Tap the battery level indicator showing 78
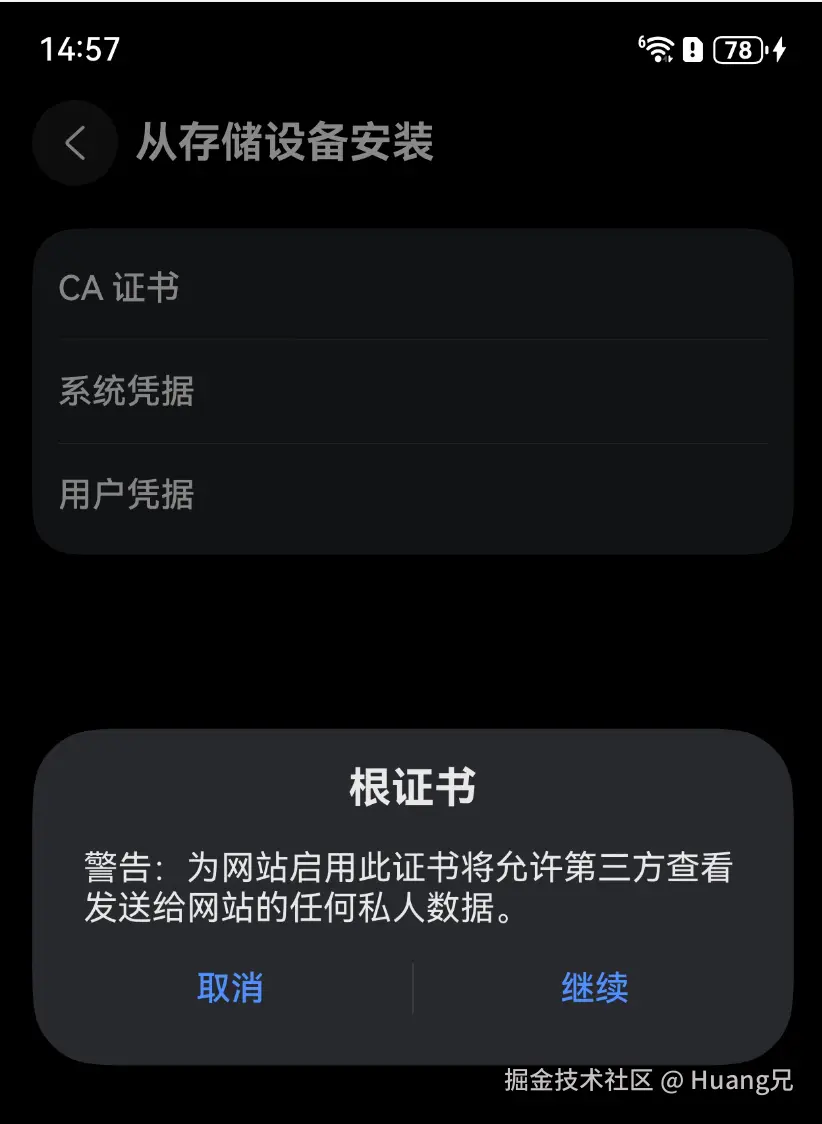The height and width of the screenshot is (1124, 822). (737, 50)
